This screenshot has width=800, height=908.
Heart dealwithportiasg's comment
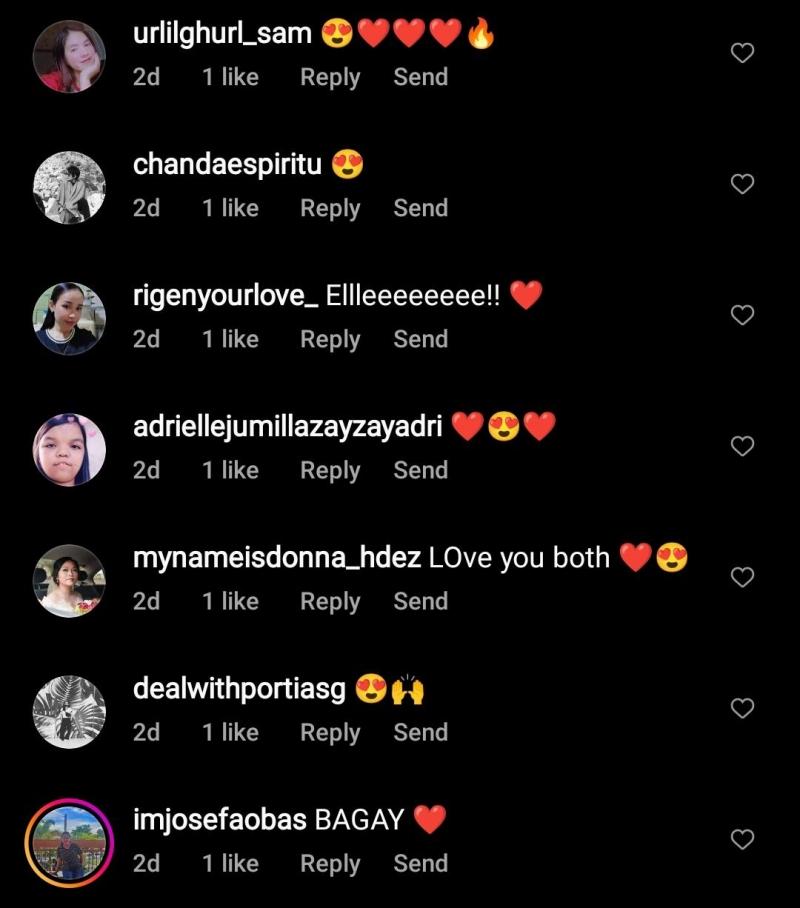click(742, 708)
